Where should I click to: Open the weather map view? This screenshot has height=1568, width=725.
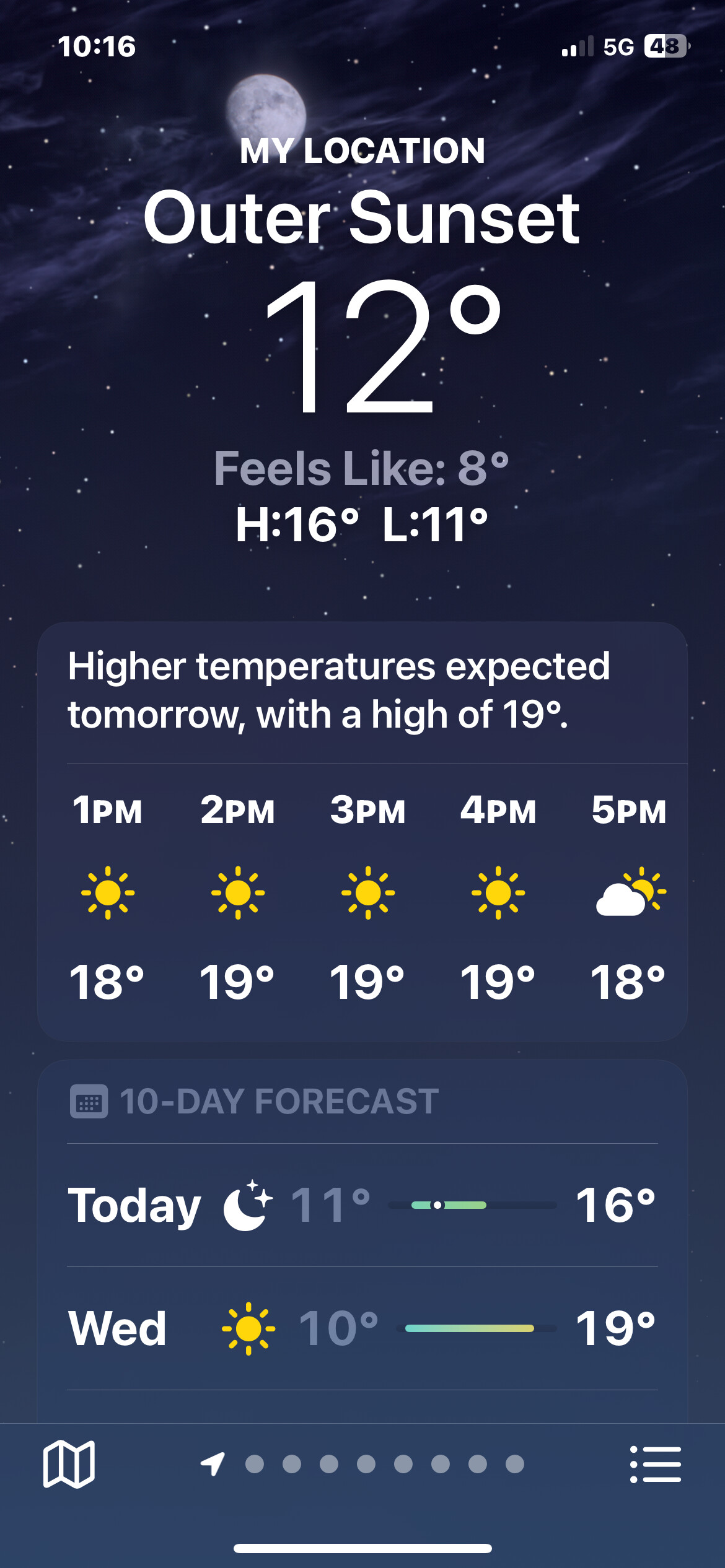69,1464
